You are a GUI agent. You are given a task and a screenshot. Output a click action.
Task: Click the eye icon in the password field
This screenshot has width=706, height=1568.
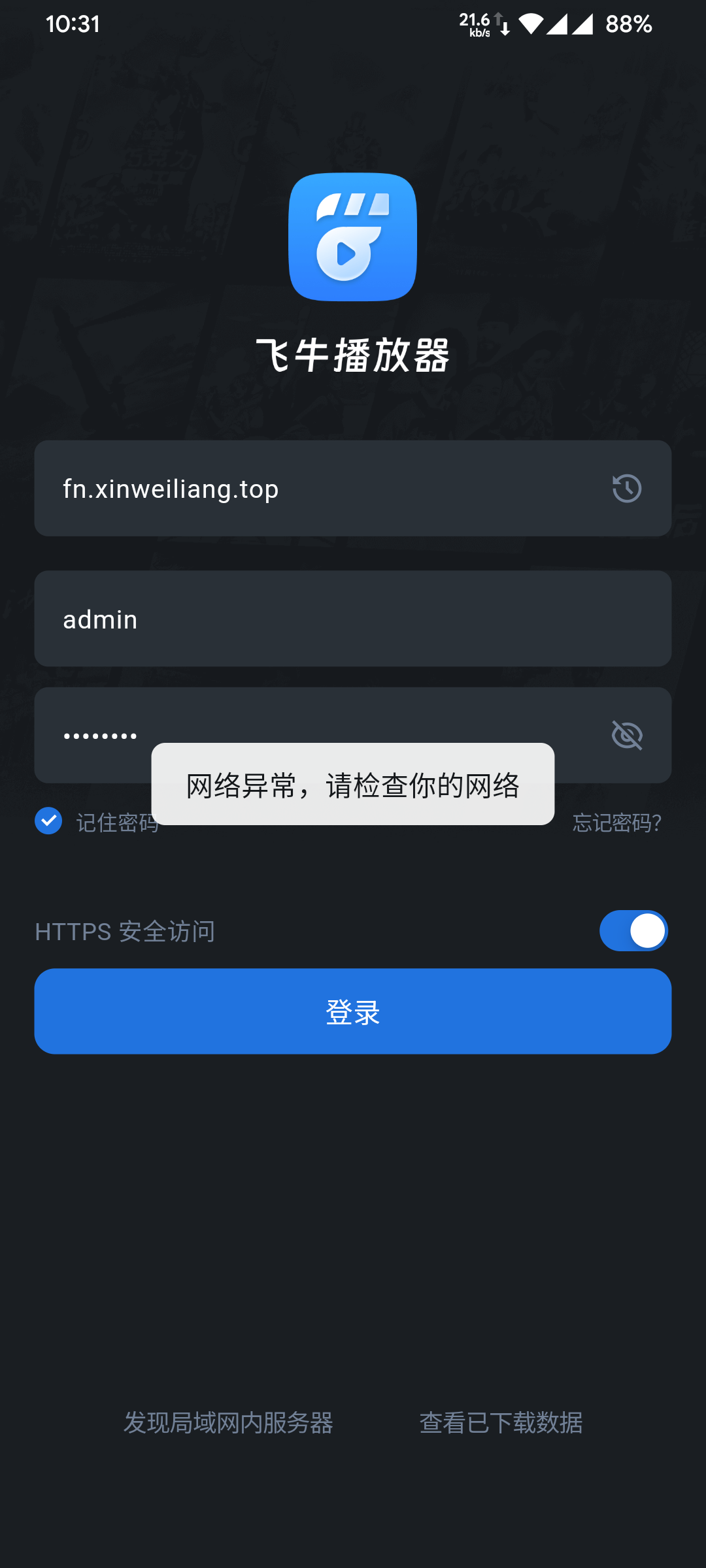point(626,734)
